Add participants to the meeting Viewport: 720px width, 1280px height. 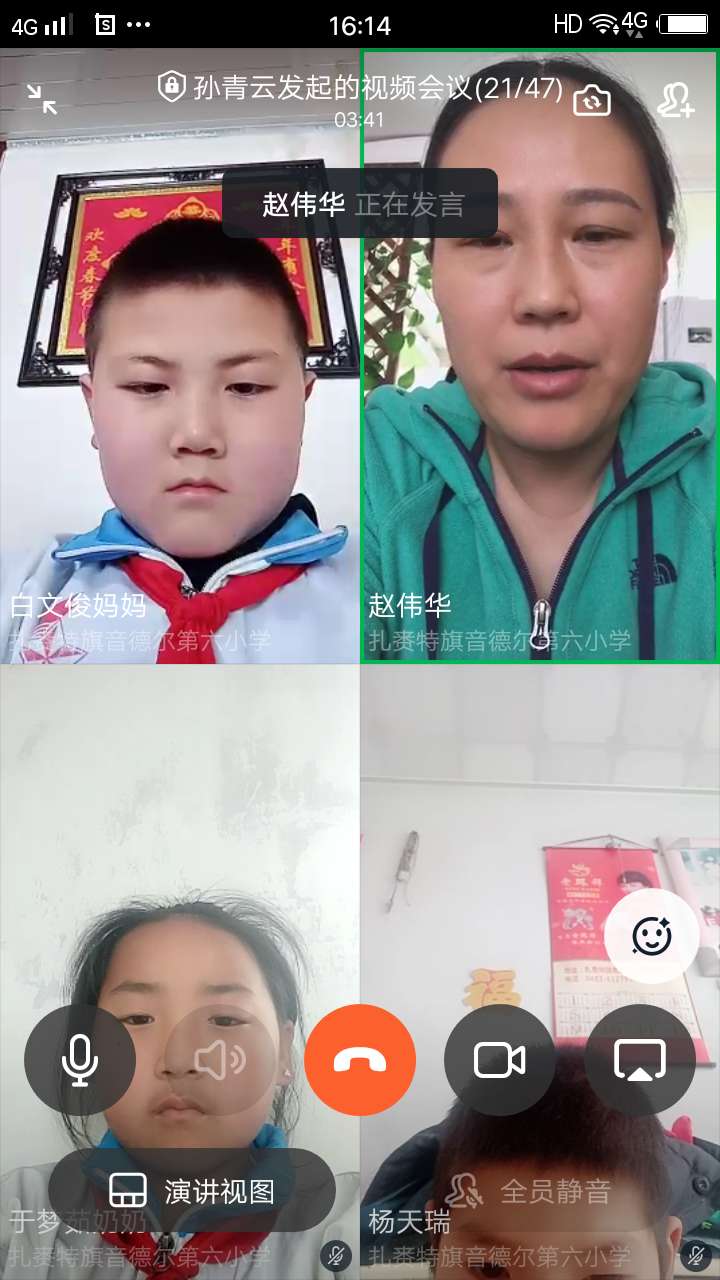[676, 100]
